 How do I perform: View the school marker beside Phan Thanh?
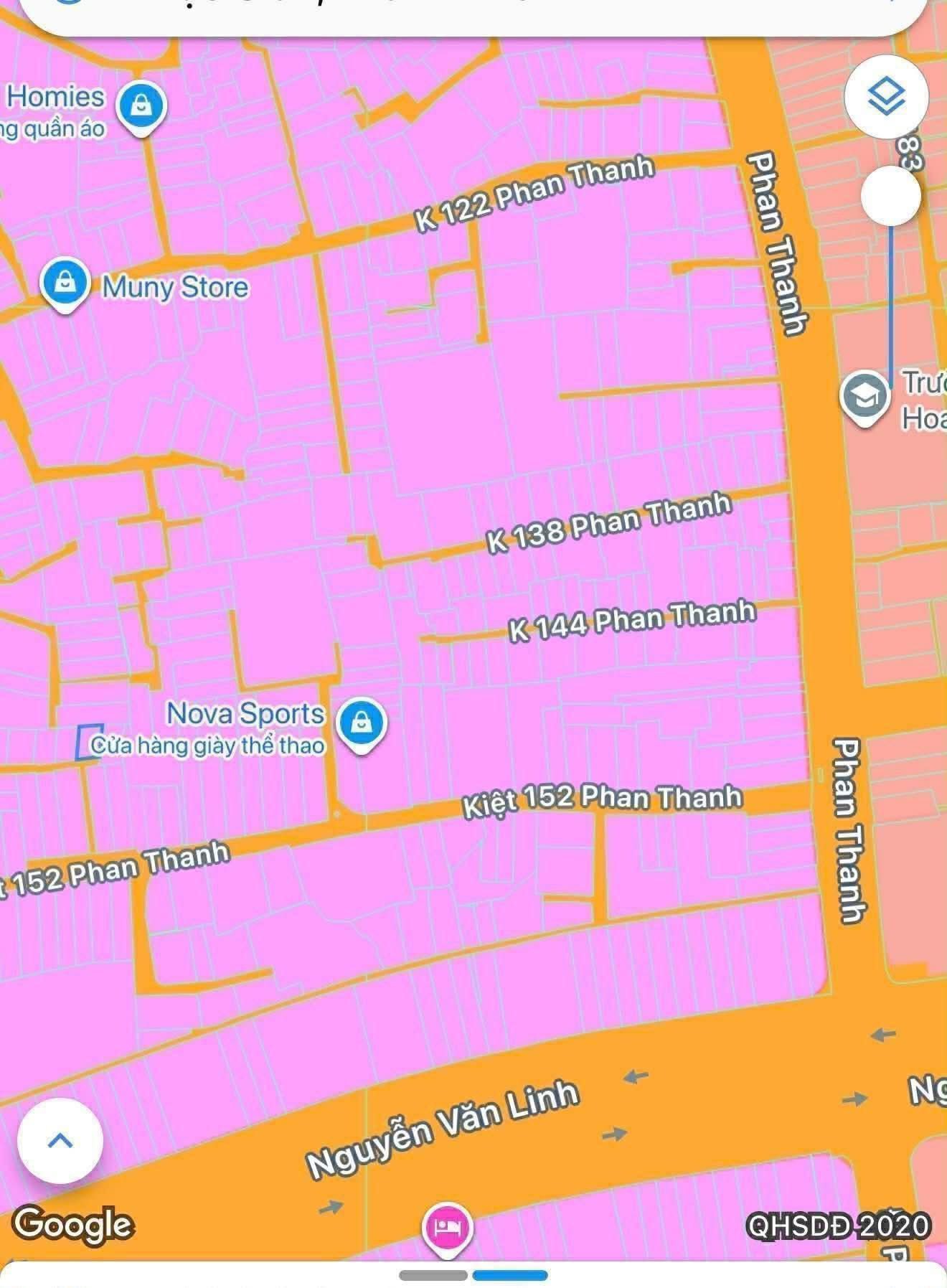864,396
